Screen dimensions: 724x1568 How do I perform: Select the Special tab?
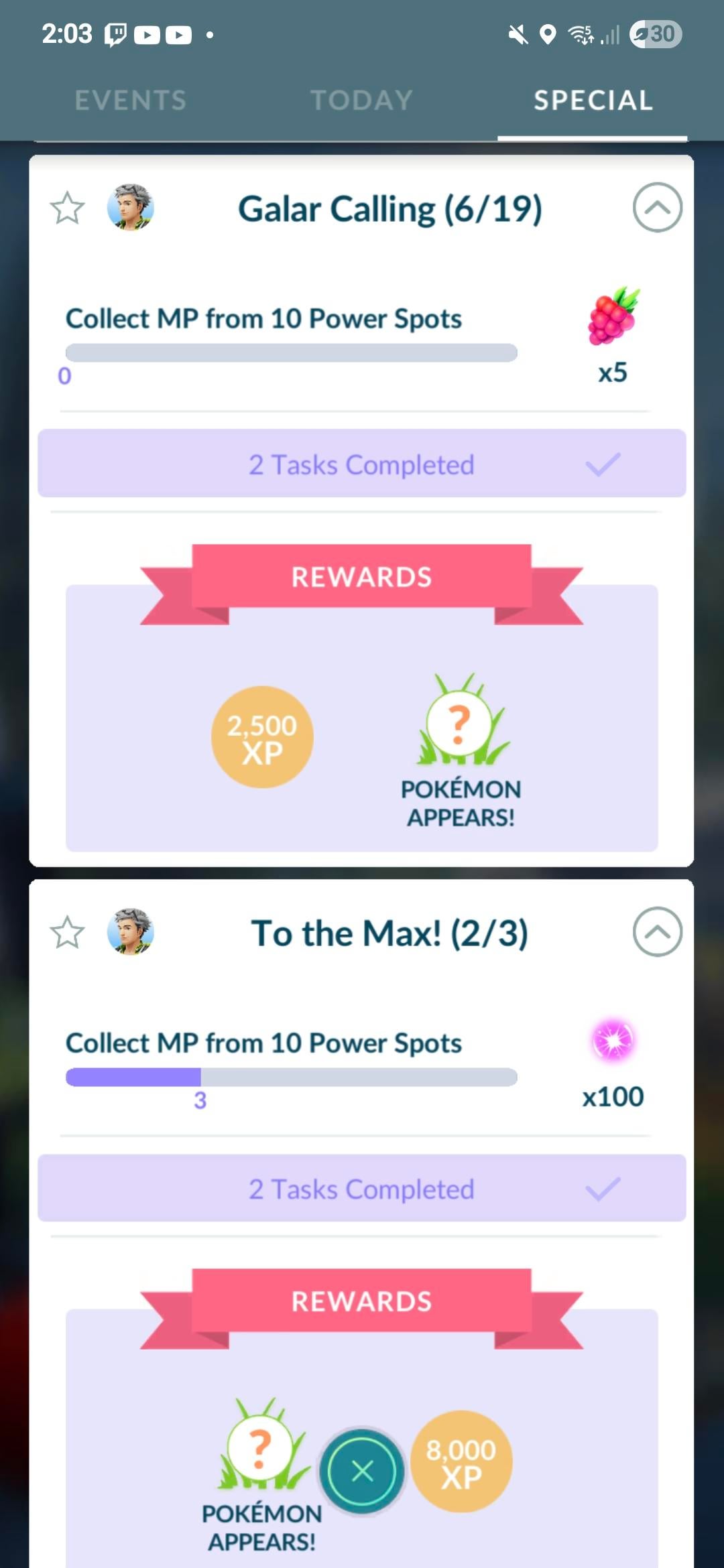tap(593, 101)
